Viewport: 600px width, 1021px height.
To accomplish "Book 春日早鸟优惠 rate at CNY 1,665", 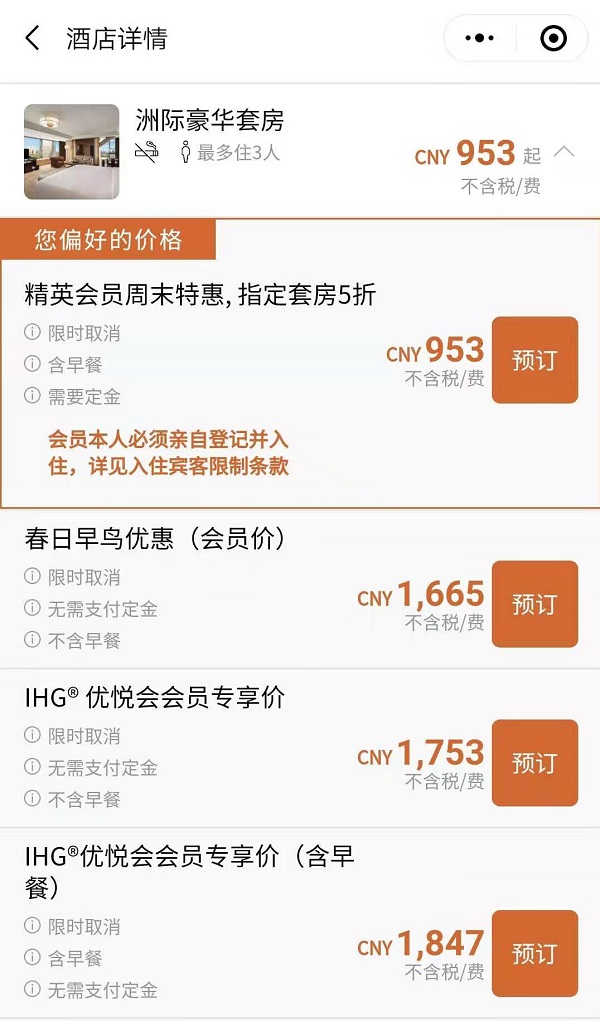I will [534, 604].
